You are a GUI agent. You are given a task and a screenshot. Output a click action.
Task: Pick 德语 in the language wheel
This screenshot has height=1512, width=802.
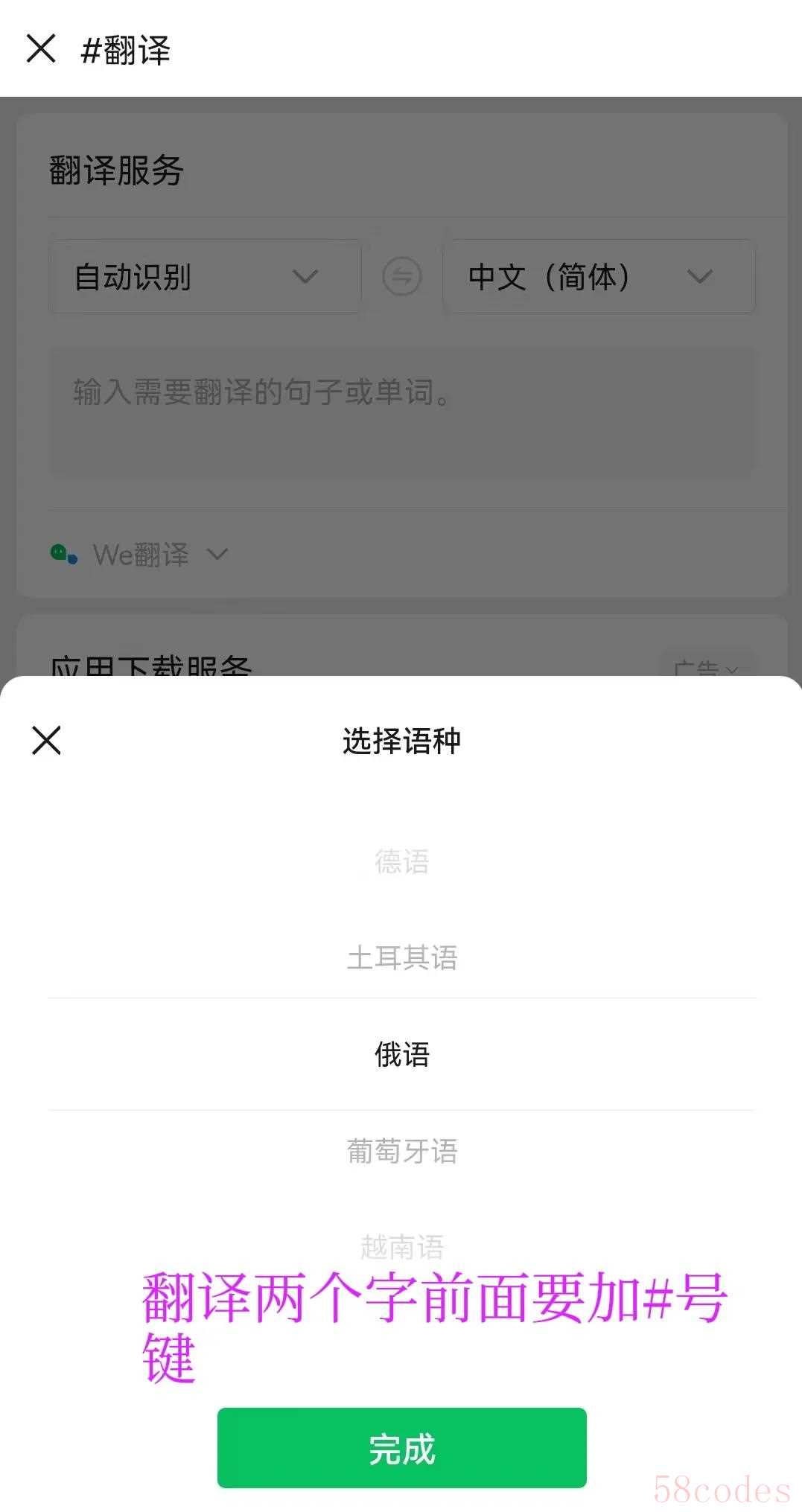coord(401,862)
